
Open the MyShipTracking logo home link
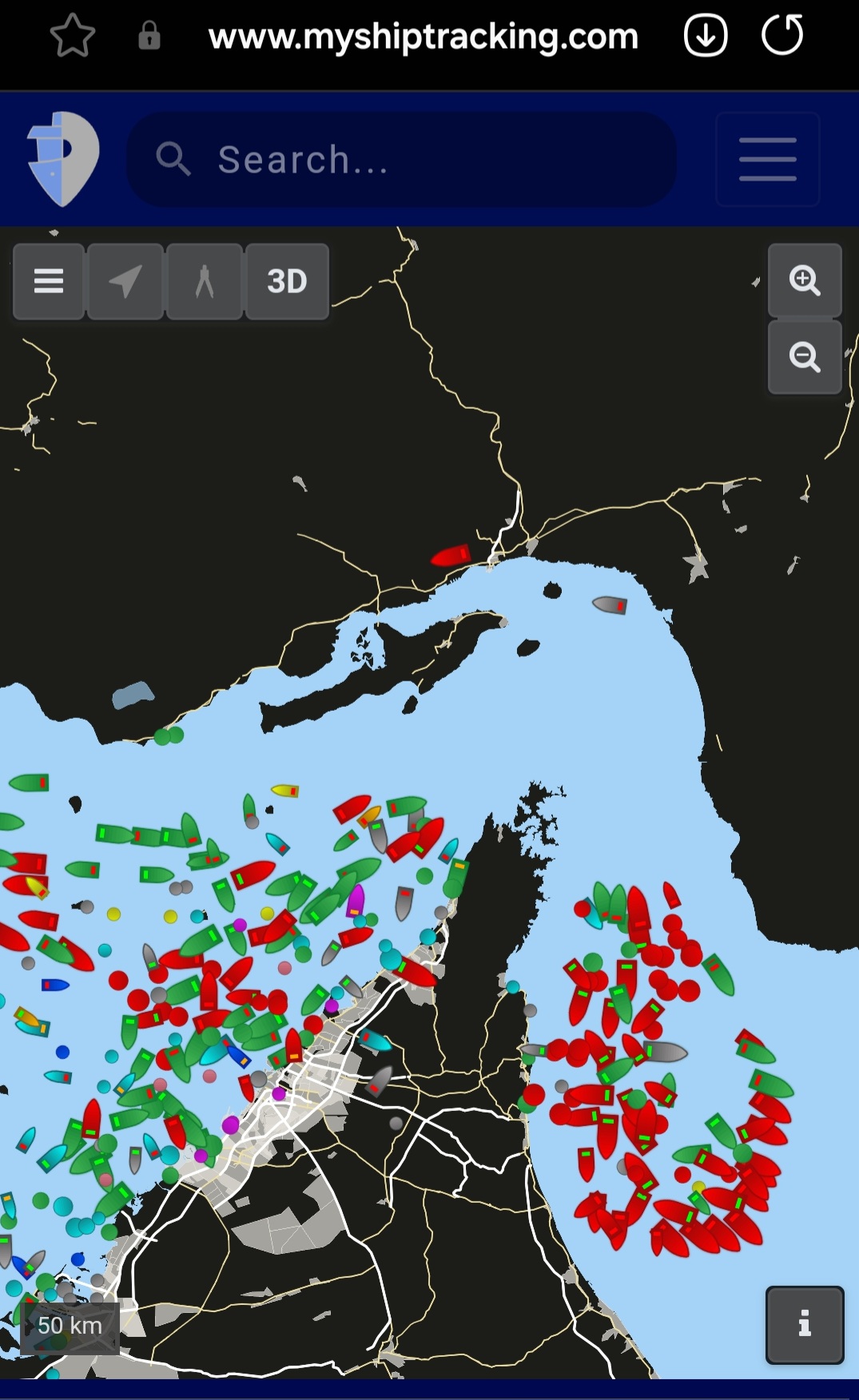pos(63,159)
